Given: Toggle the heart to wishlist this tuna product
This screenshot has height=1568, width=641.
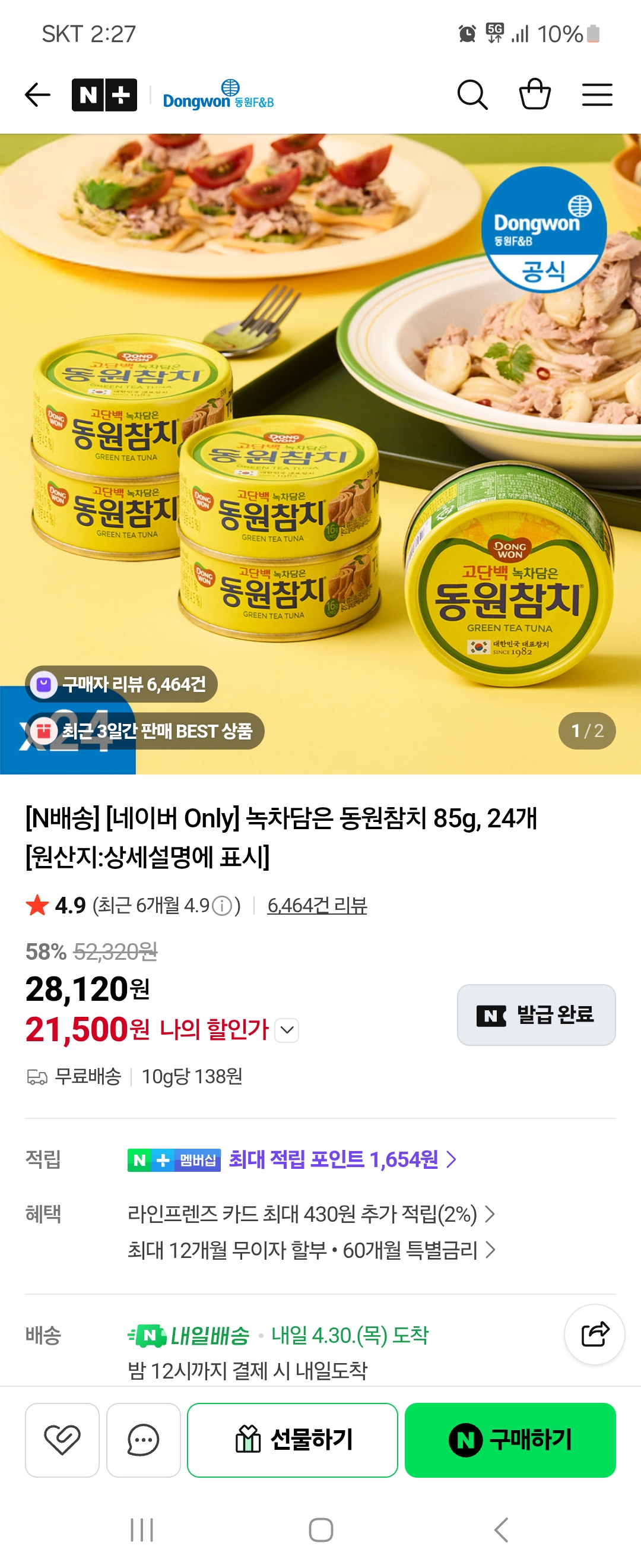Looking at the screenshot, I should click(x=63, y=1440).
